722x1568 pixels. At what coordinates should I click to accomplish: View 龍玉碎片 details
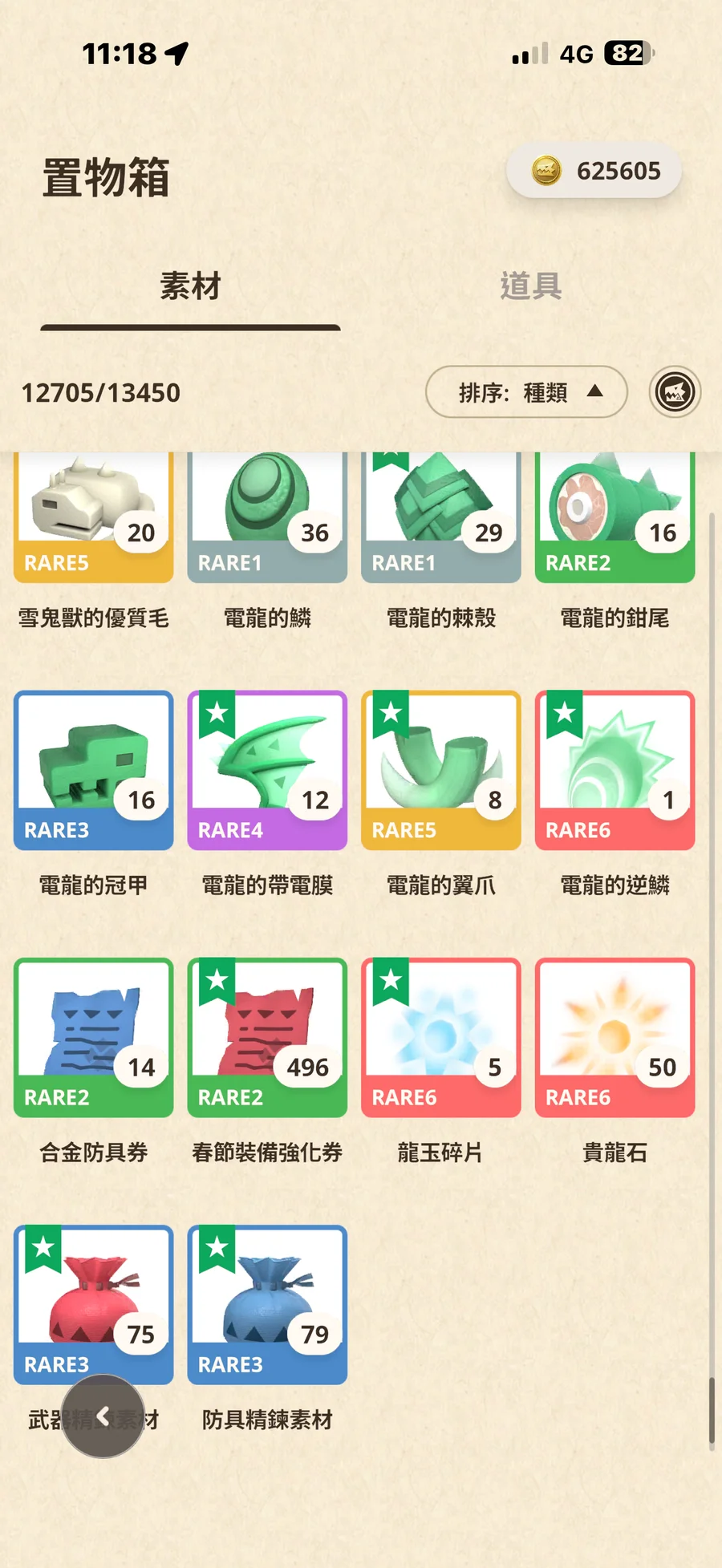click(x=441, y=1037)
